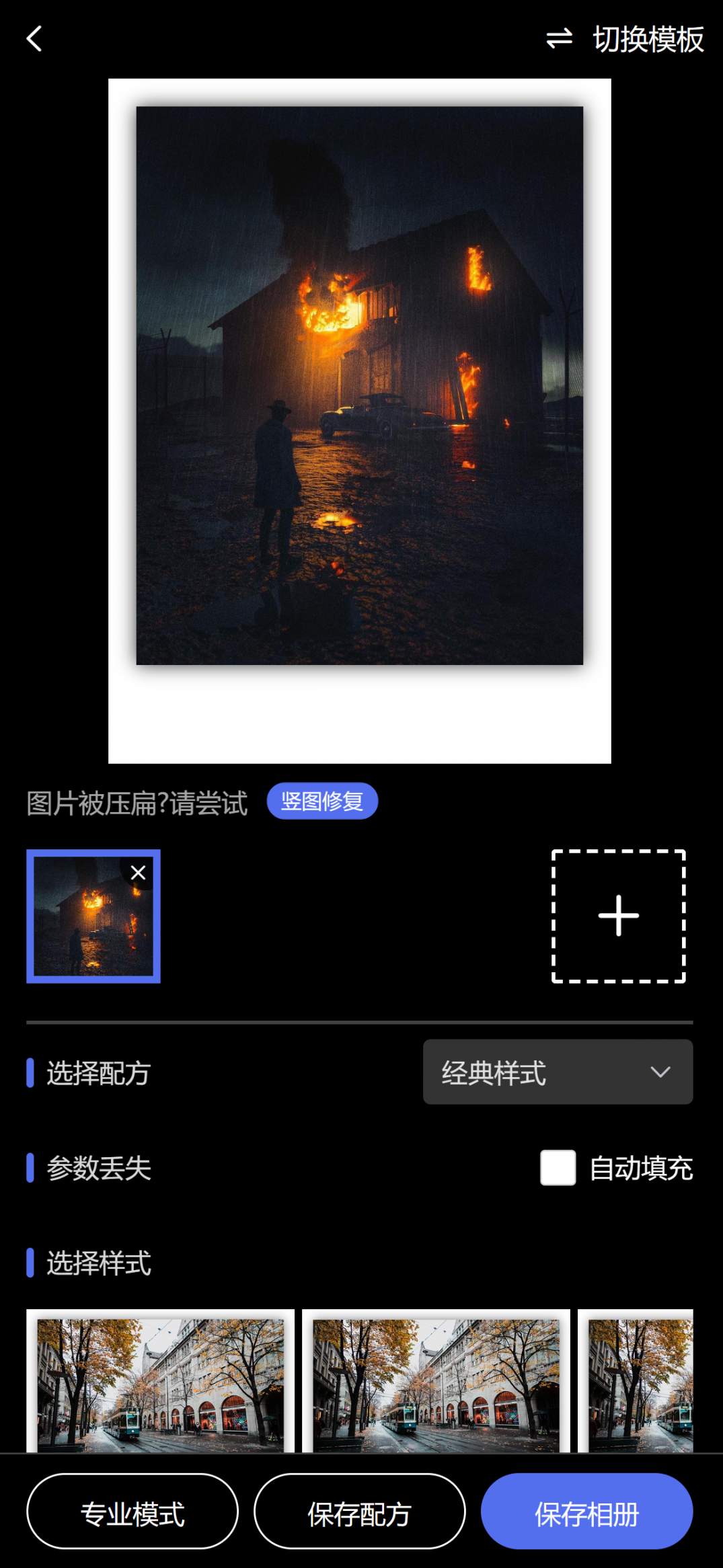The height and width of the screenshot is (1568, 723).
Task: Click the swap arrows icon beside 切换模板
Action: pos(560,38)
